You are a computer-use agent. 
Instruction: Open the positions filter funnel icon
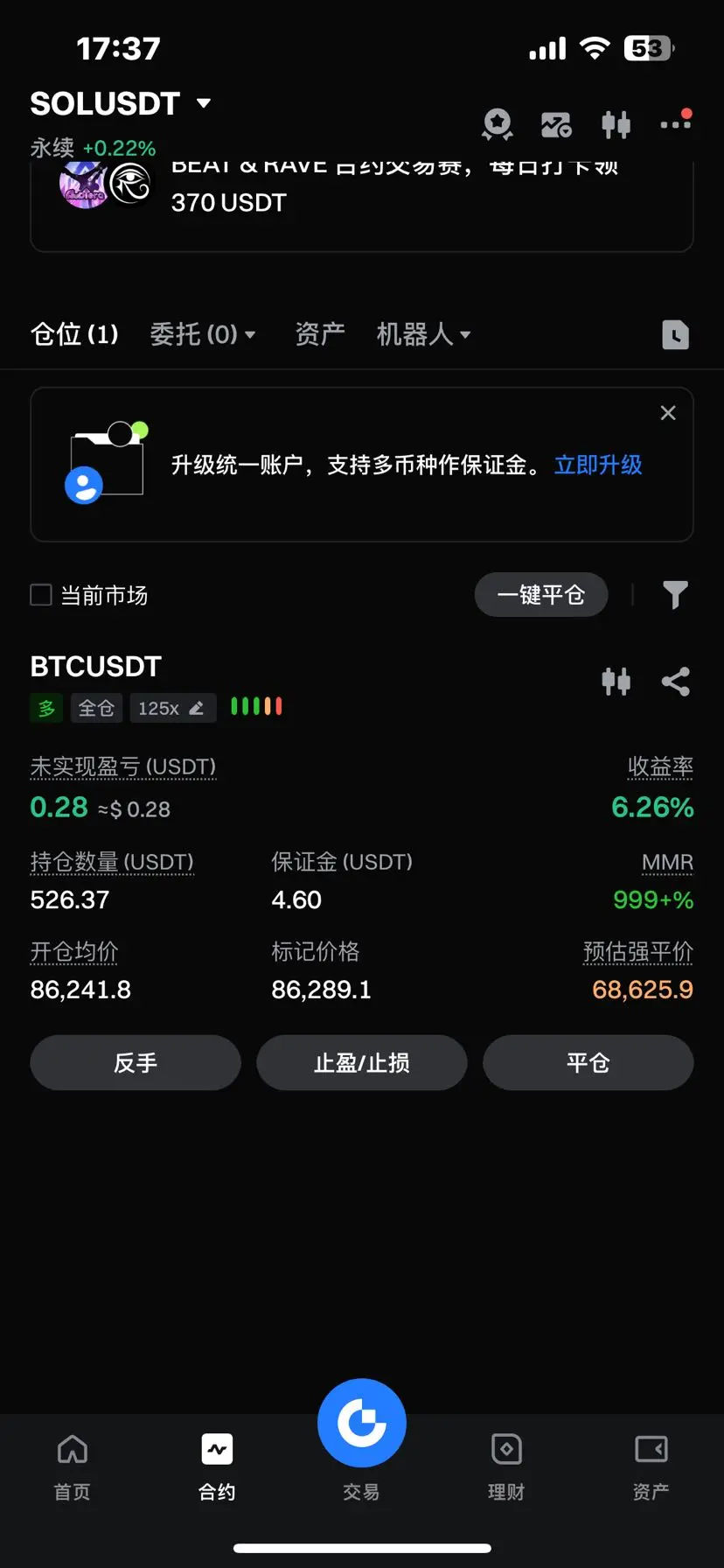click(675, 595)
